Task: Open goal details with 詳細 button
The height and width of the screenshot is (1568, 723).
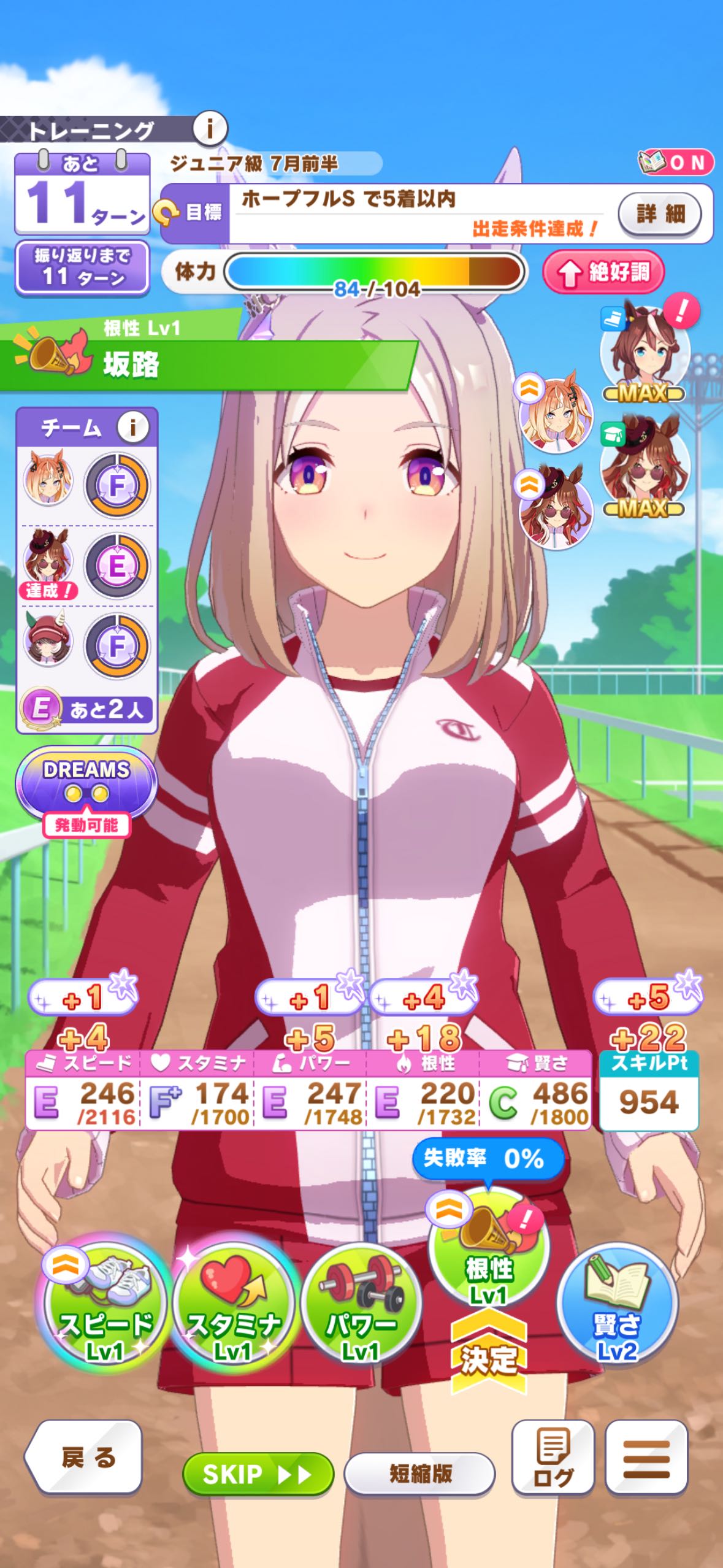Action: point(660,215)
